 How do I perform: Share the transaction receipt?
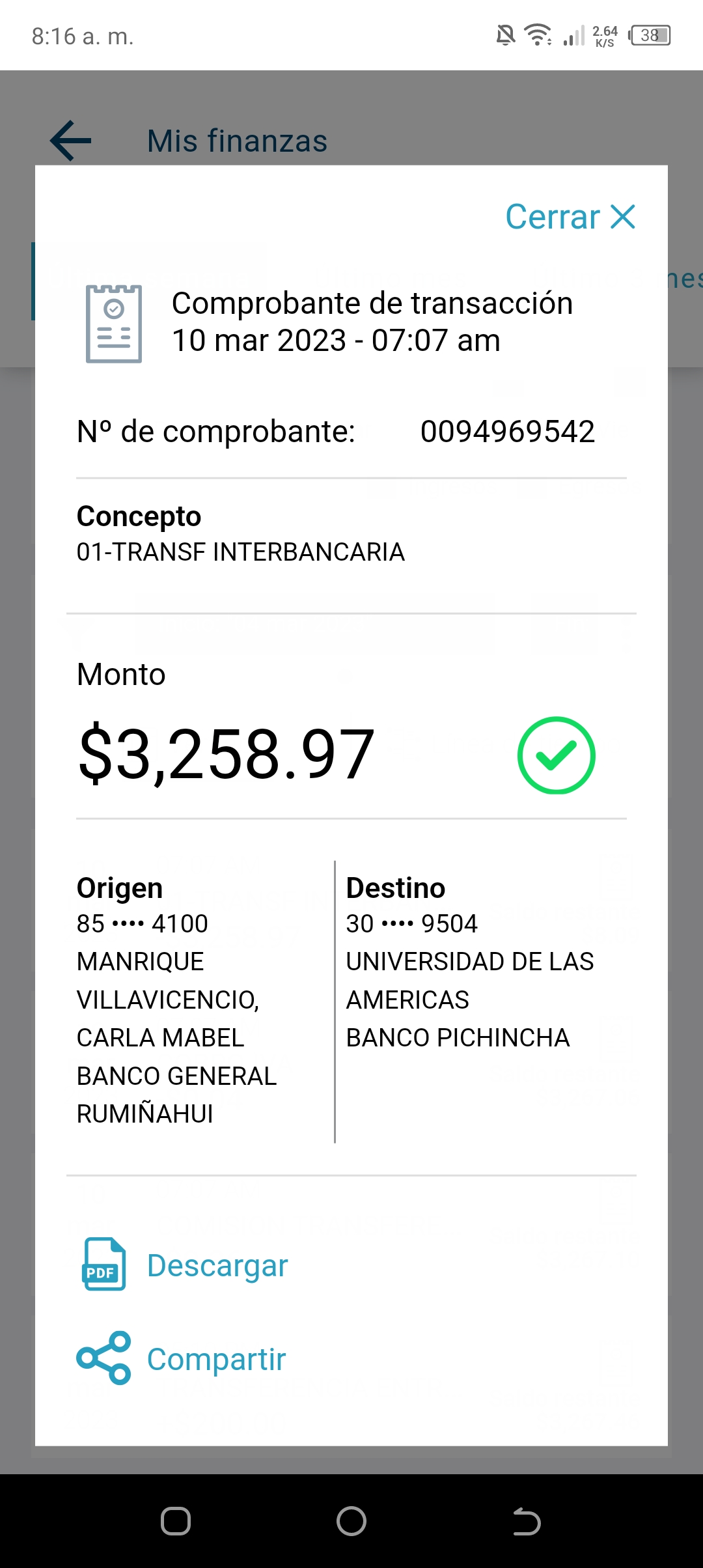(x=182, y=1359)
